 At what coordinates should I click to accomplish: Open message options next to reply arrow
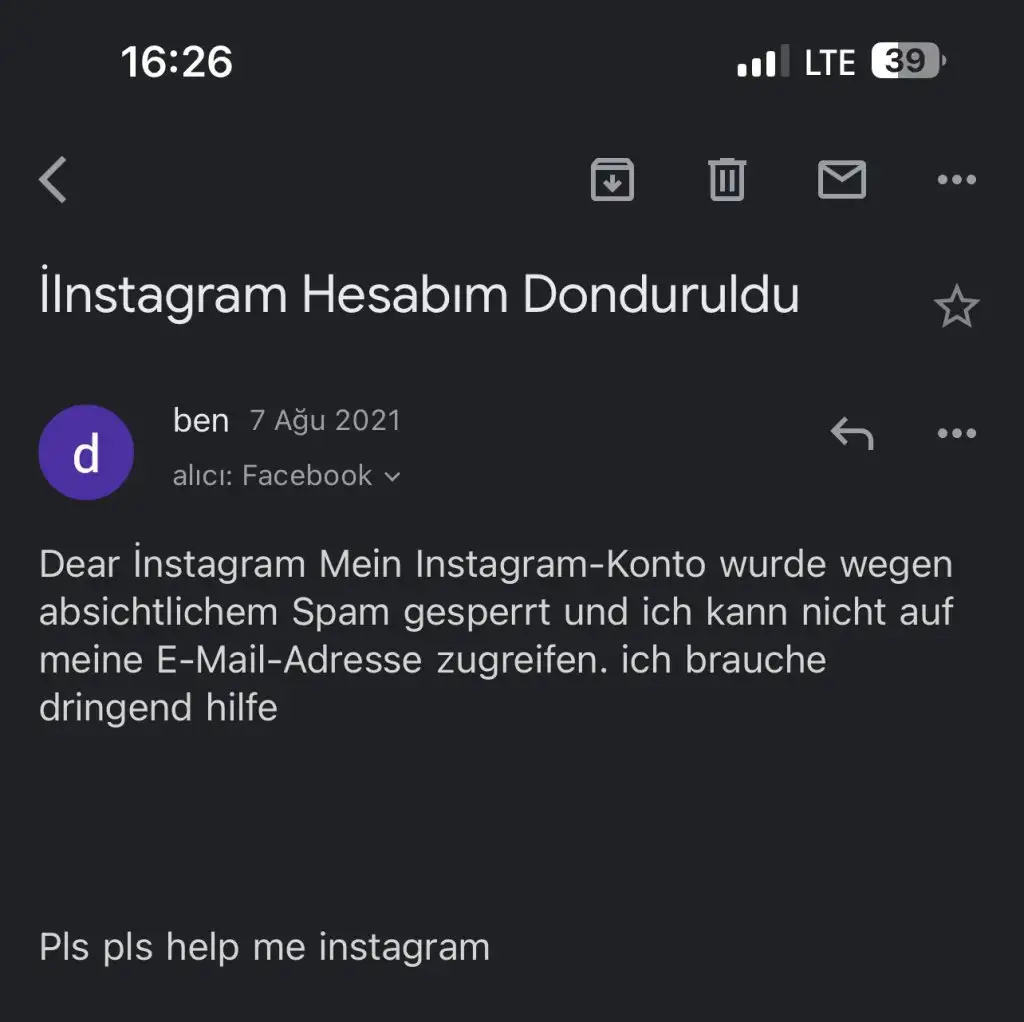tap(956, 433)
